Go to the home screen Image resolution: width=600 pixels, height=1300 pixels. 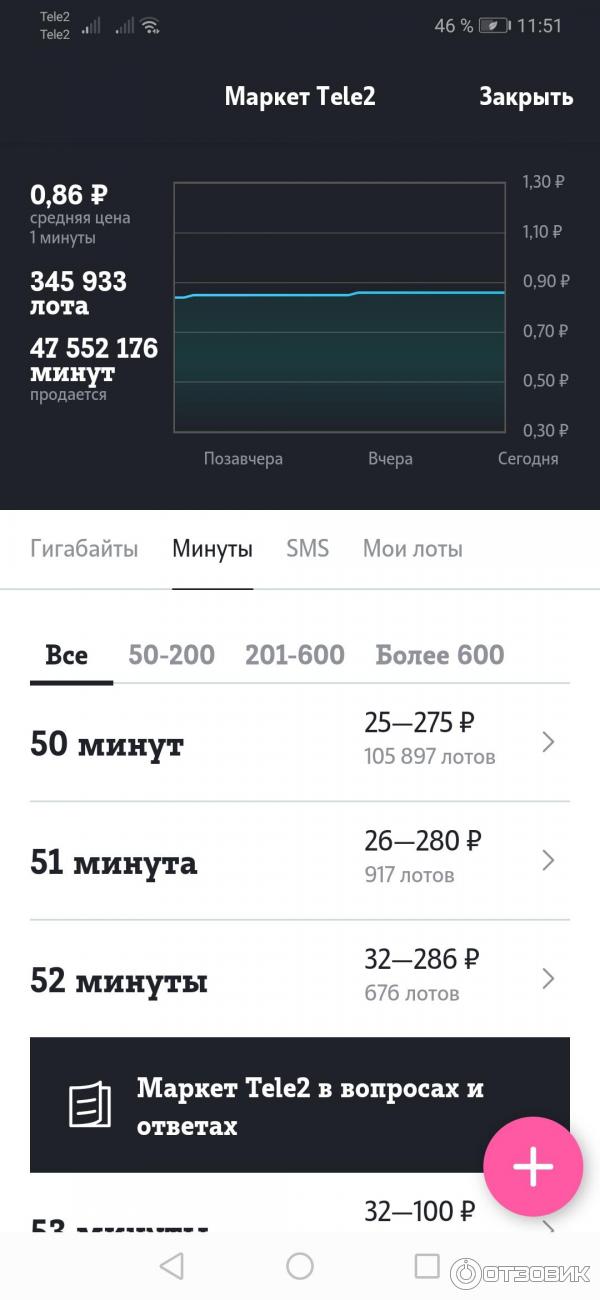point(300,1266)
